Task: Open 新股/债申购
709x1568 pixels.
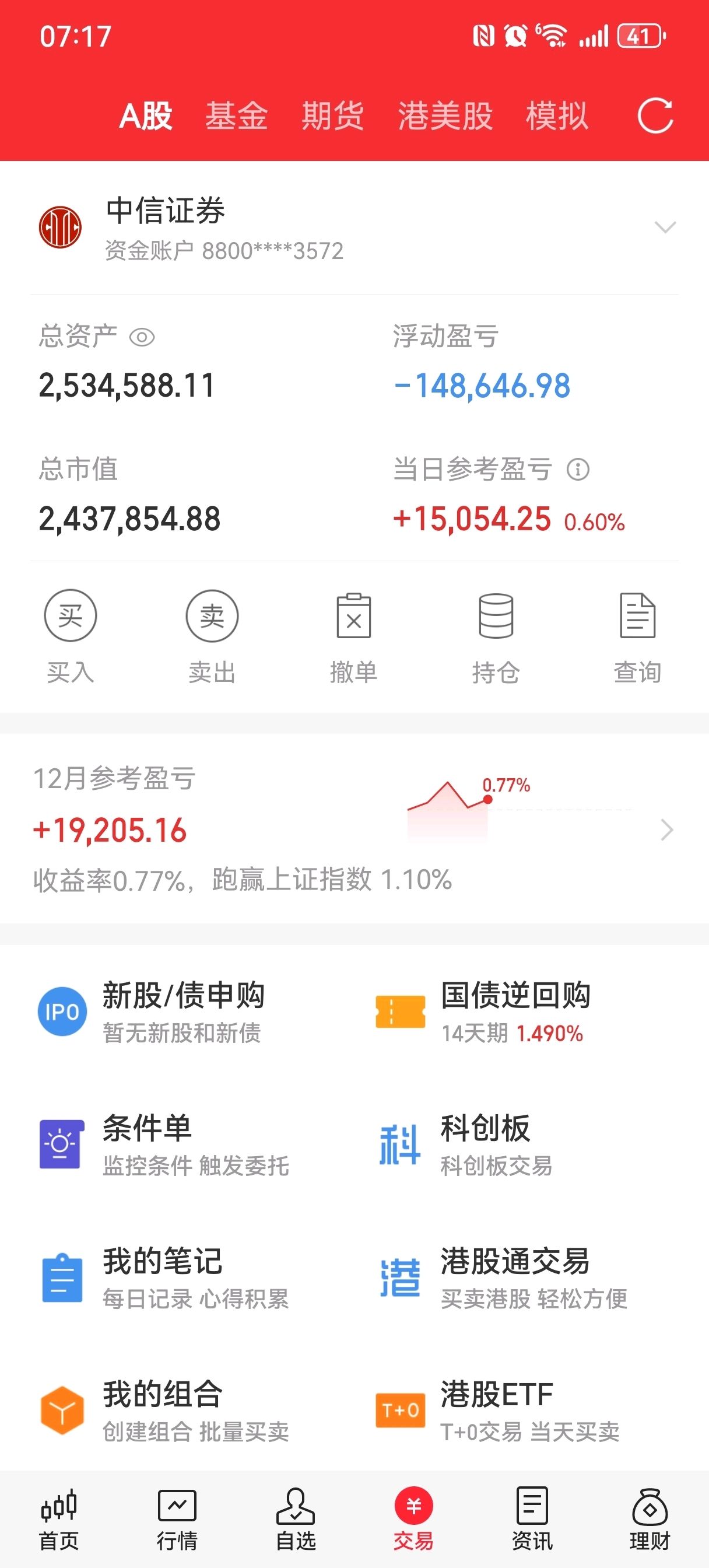Action: pos(182,1011)
